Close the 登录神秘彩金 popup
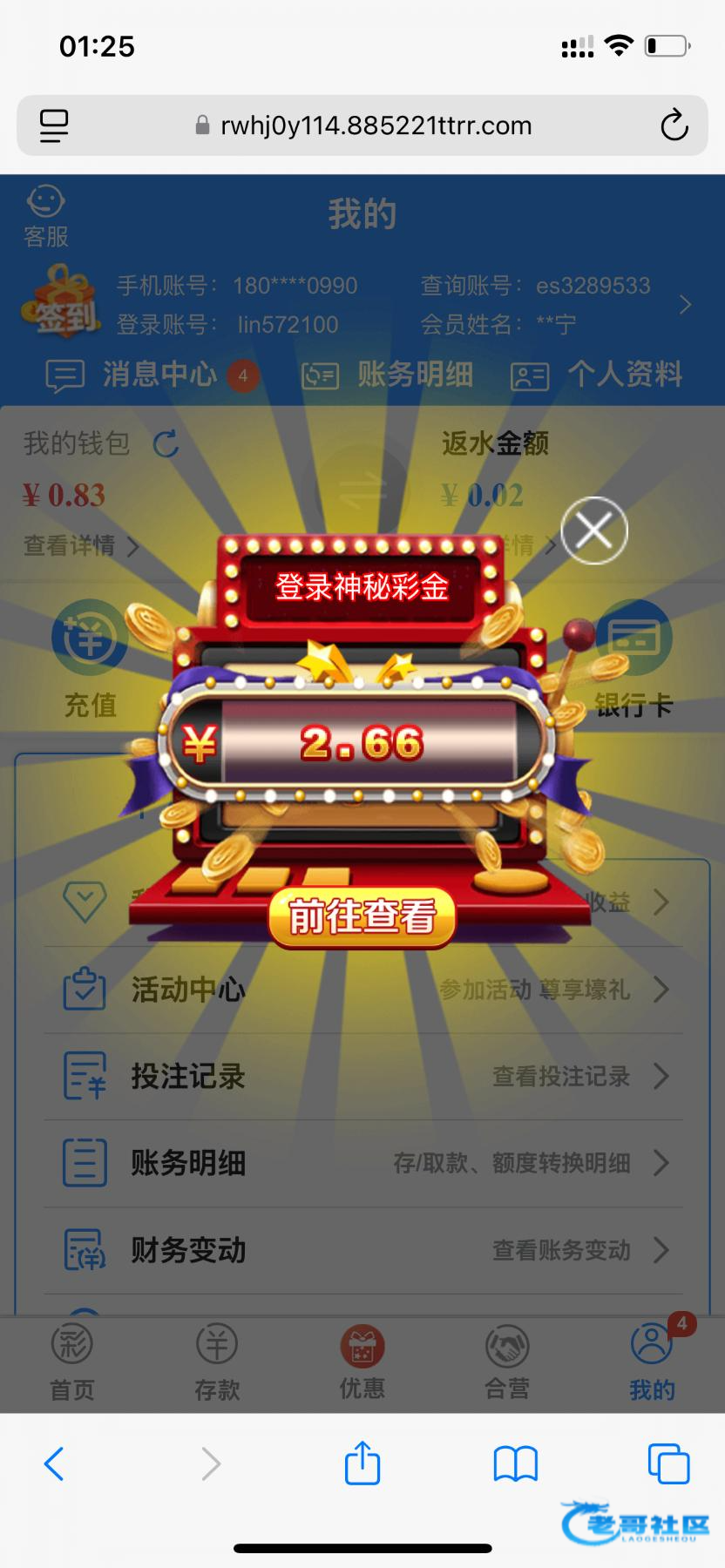The width and height of the screenshot is (725, 1568). [594, 530]
